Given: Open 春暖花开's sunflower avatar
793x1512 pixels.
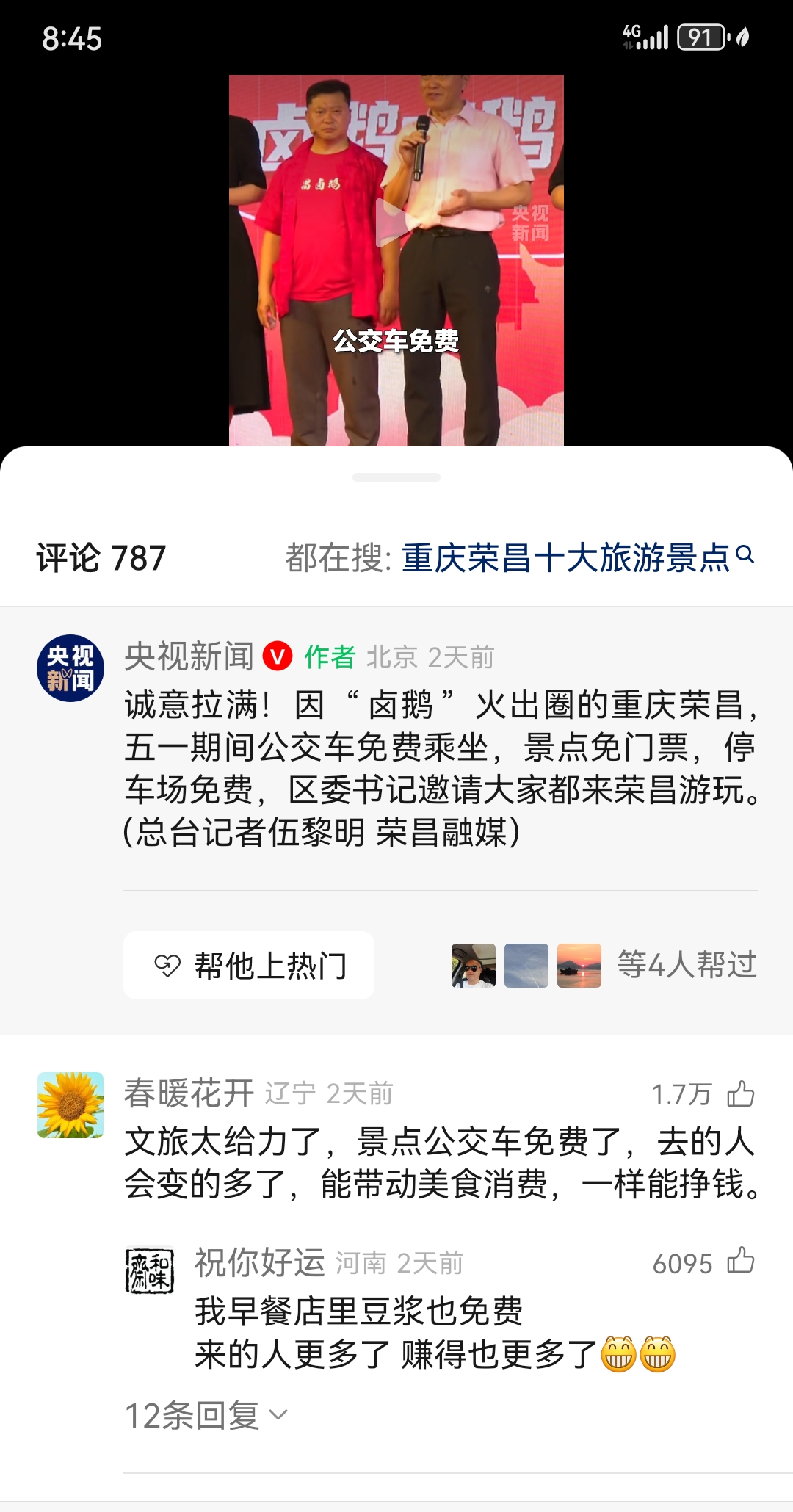Looking at the screenshot, I should (70, 1104).
